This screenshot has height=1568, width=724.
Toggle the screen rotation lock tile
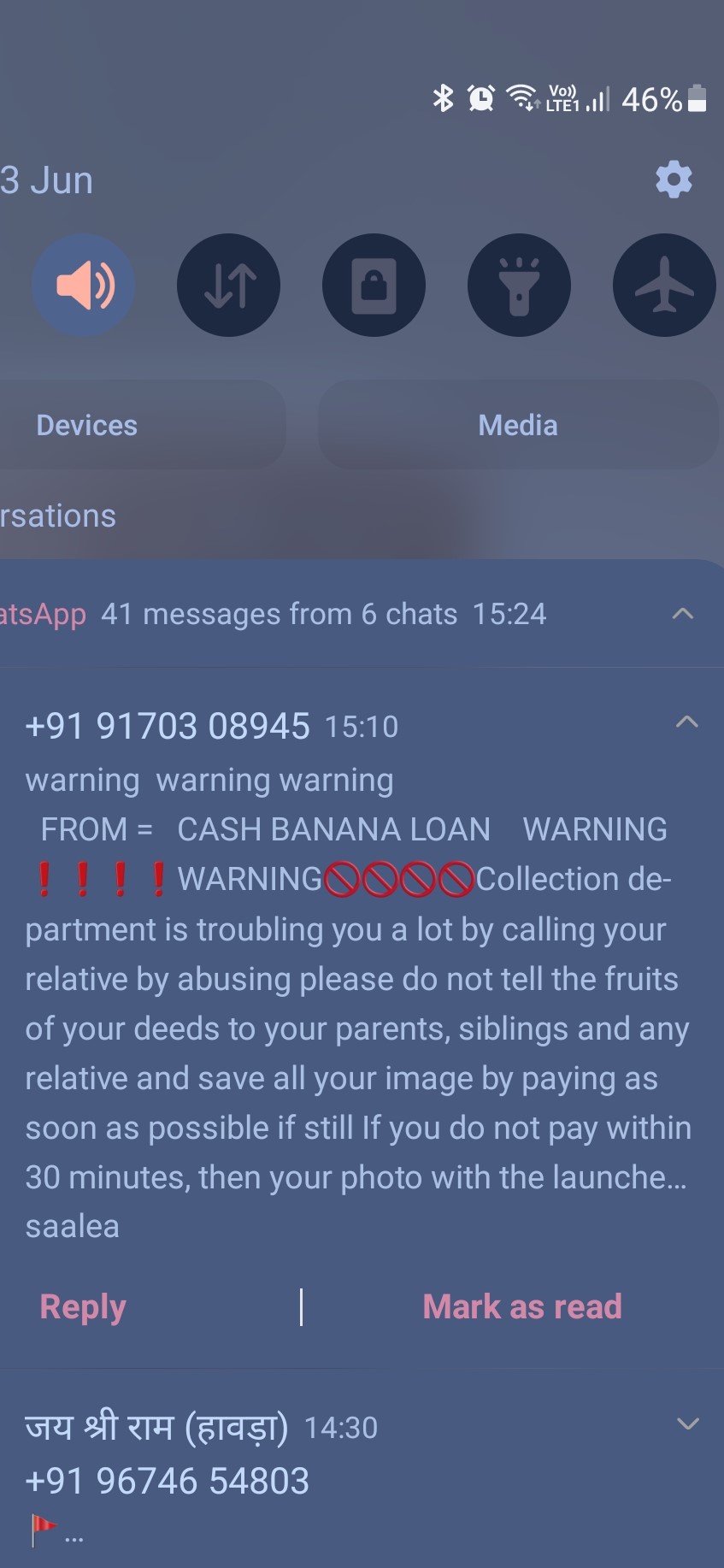pos(374,285)
